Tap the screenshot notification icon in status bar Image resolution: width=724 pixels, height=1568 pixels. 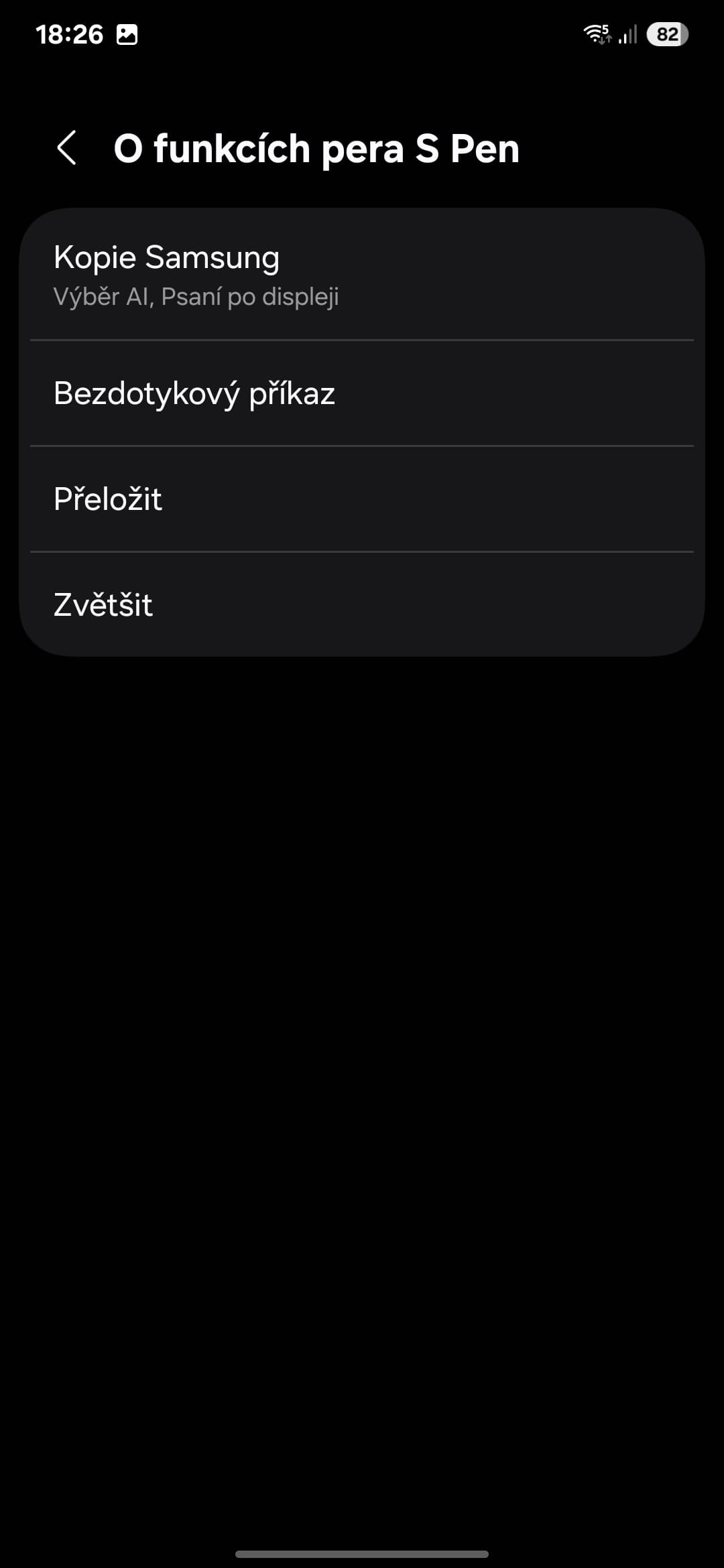pyautogui.click(x=129, y=33)
